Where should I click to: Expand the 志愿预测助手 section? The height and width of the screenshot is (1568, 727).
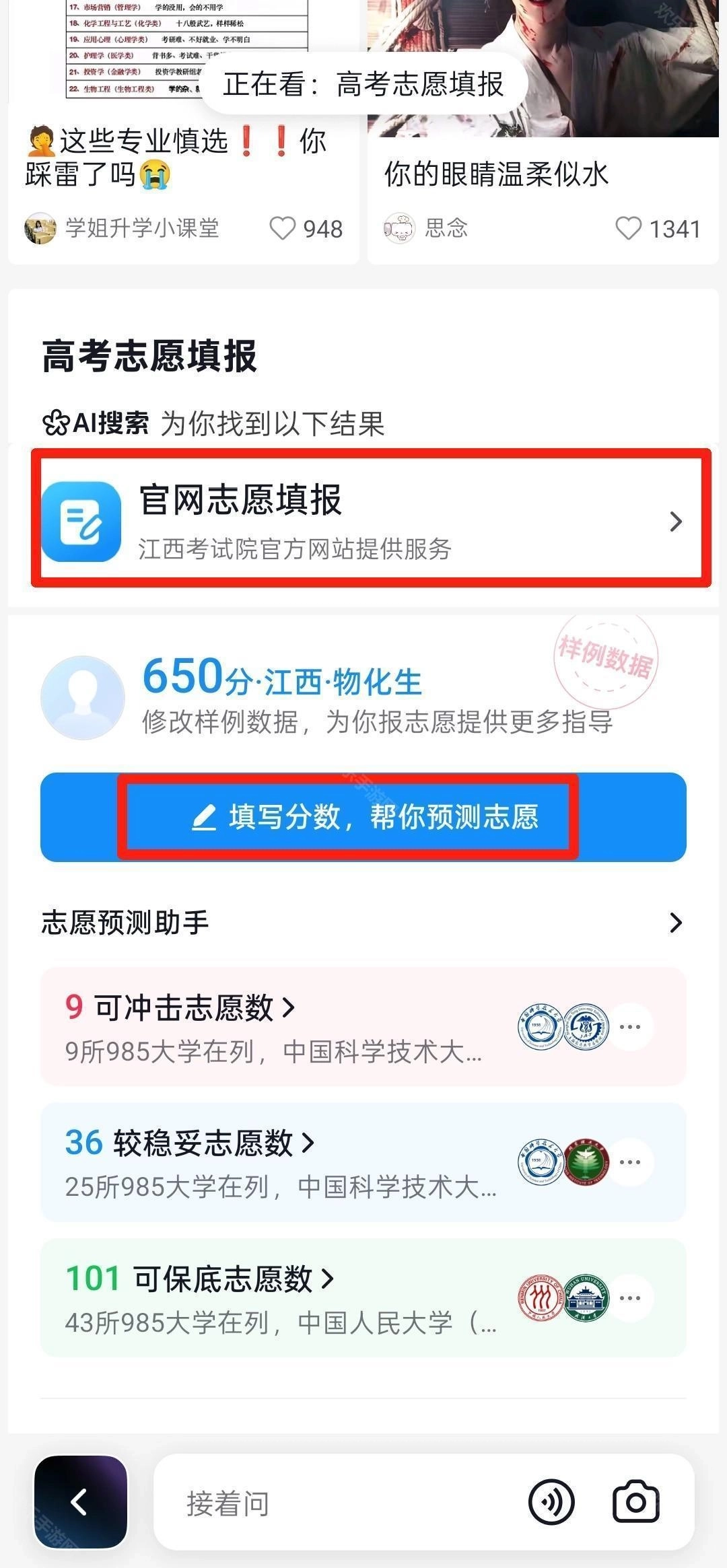pyautogui.click(x=675, y=923)
